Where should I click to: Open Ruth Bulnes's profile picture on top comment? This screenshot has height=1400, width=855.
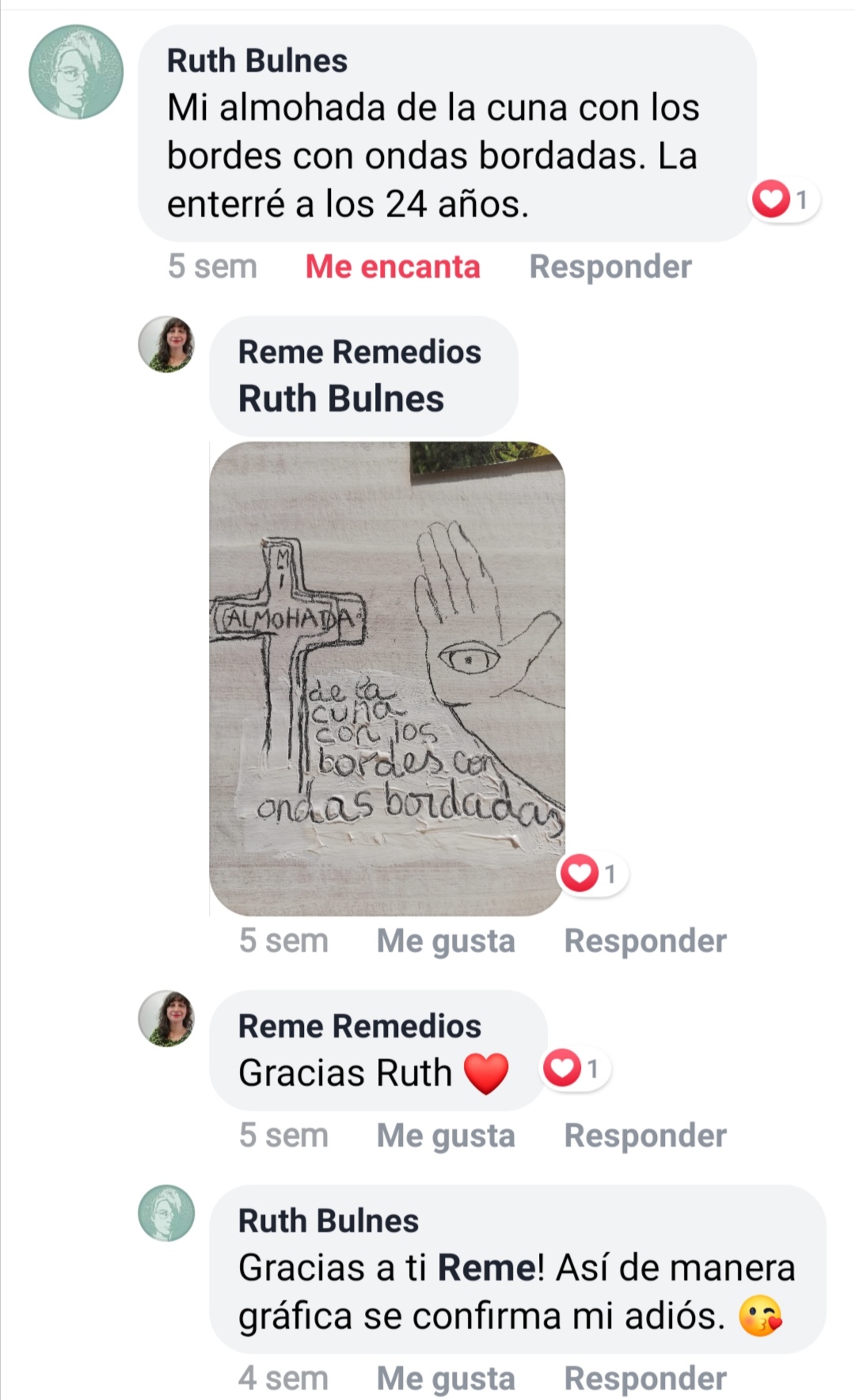(76, 72)
